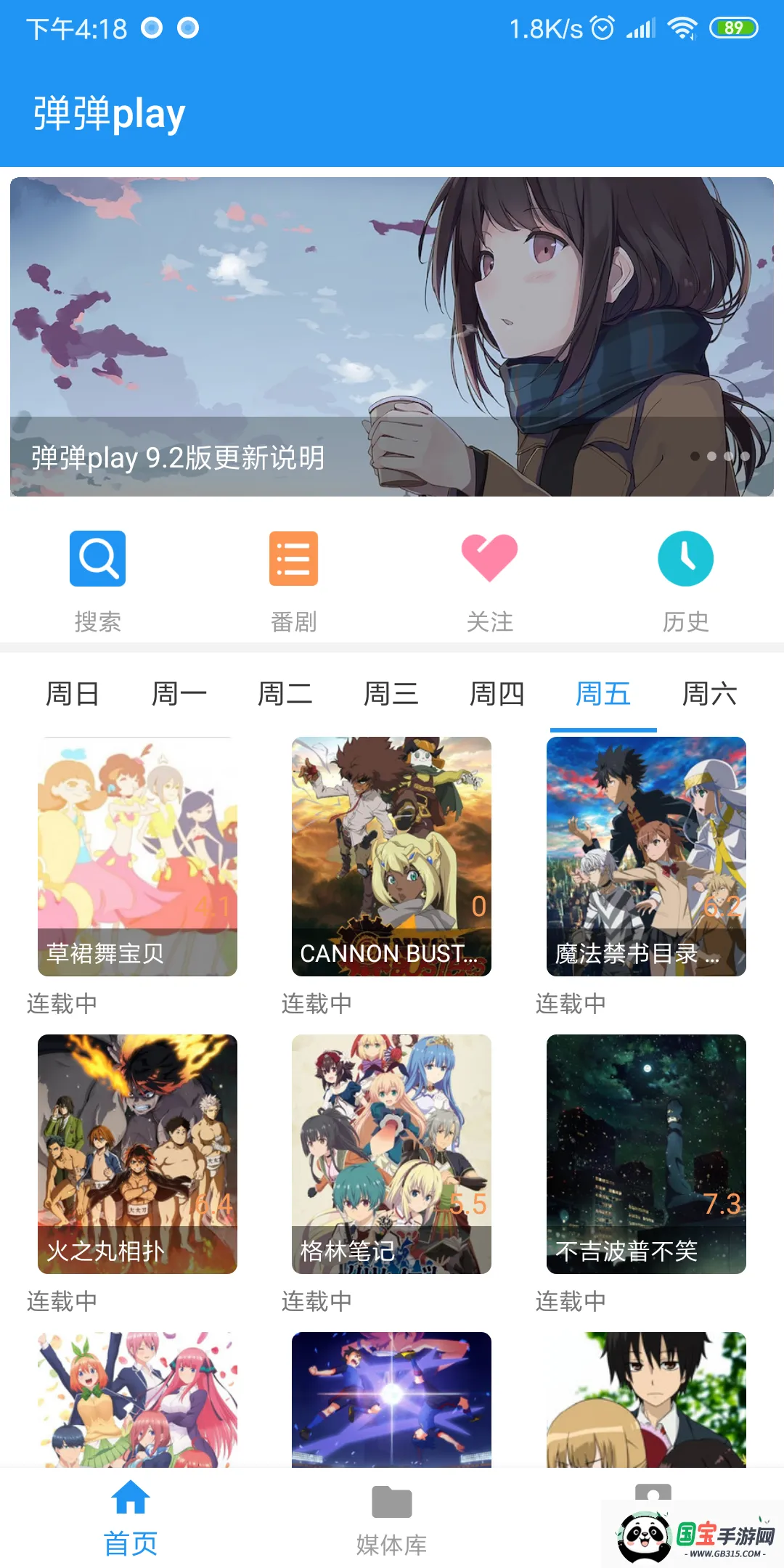Keep 周五 Friday filter active by tapping it
The height and width of the screenshot is (1568, 784).
(604, 694)
